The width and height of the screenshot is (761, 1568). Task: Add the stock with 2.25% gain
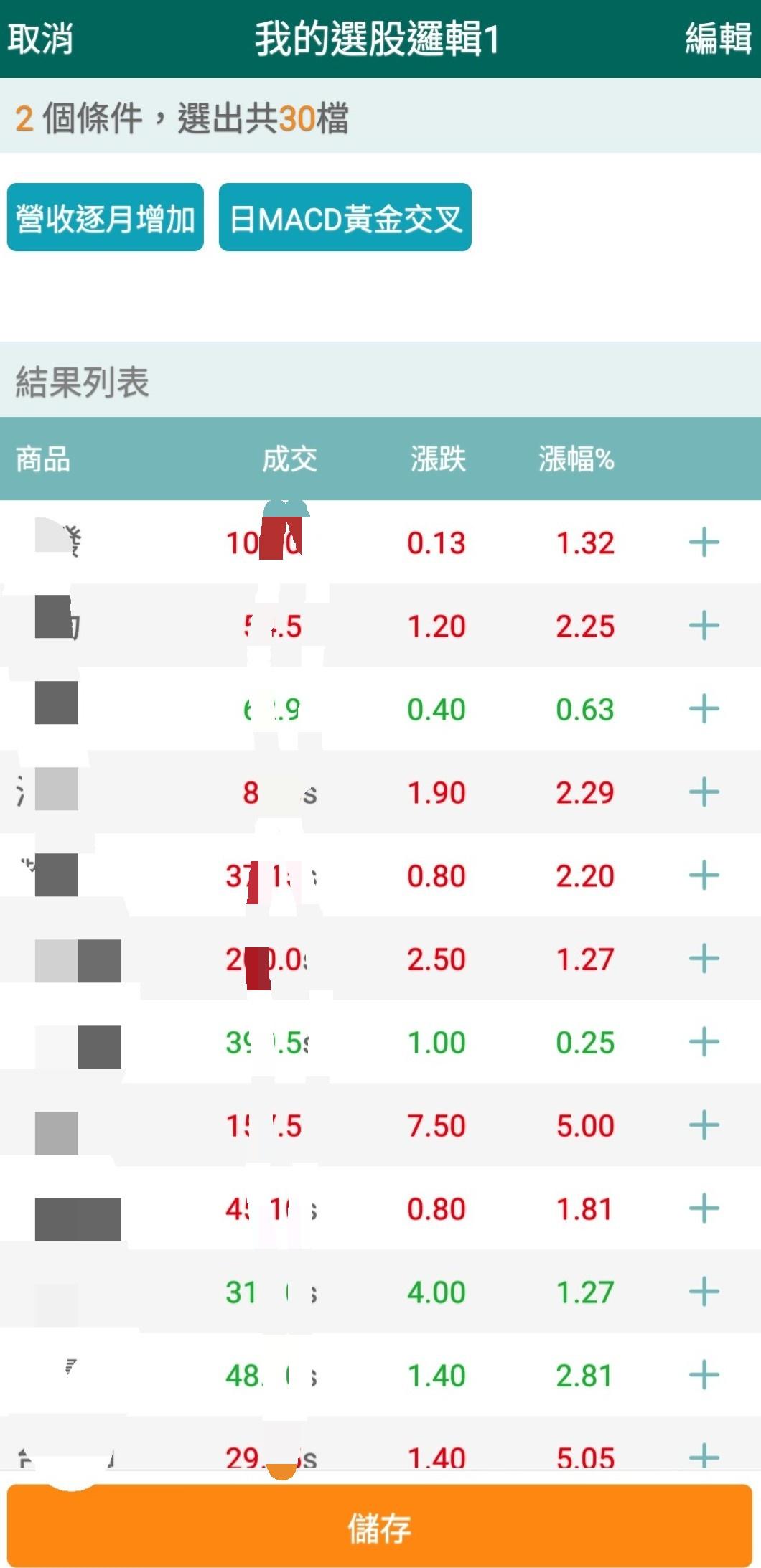[704, 626]
